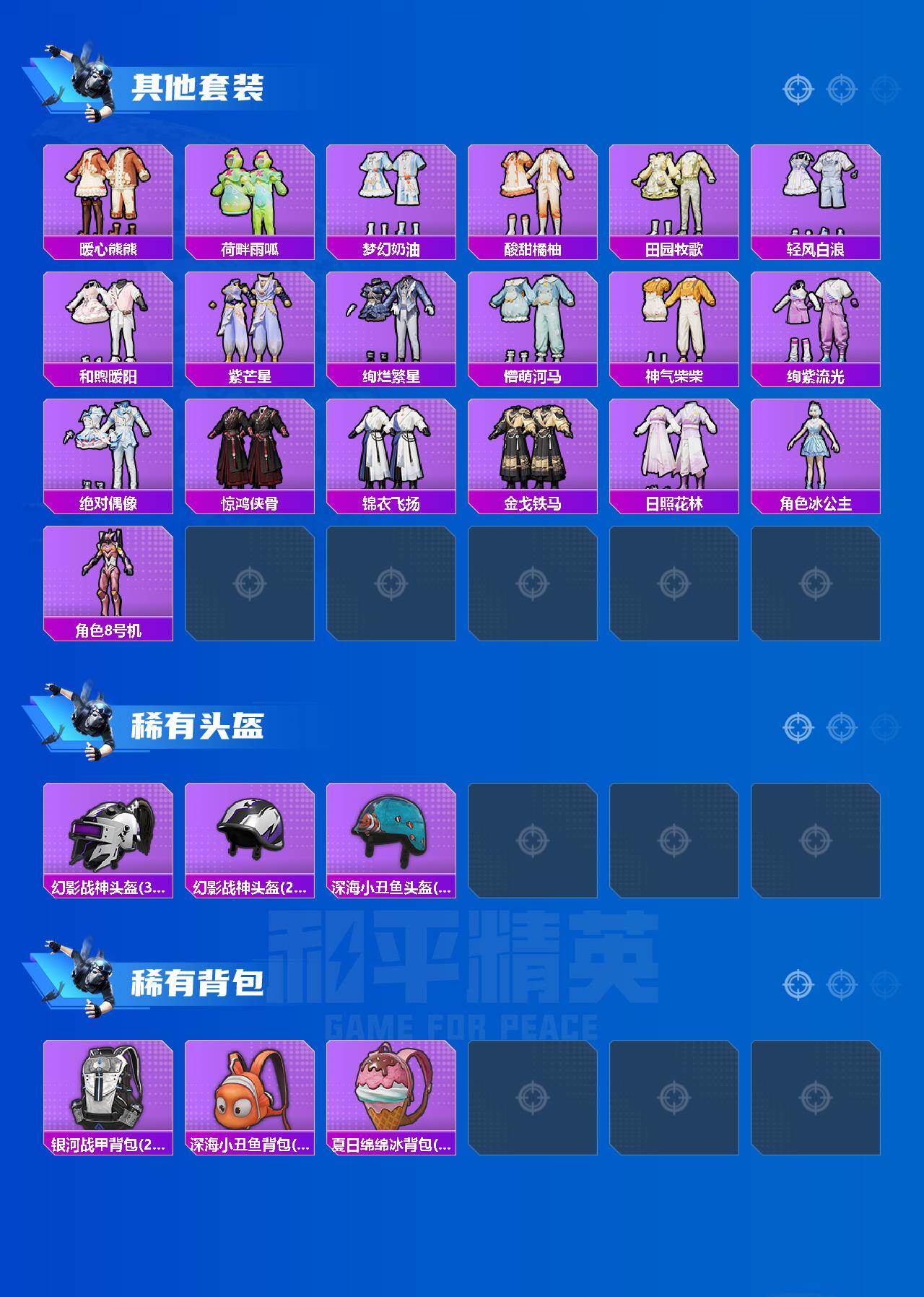This screenshot has width=924, height=1297.
Task: View the 金戈铁马 outfit set
Action: coord(533,448)
